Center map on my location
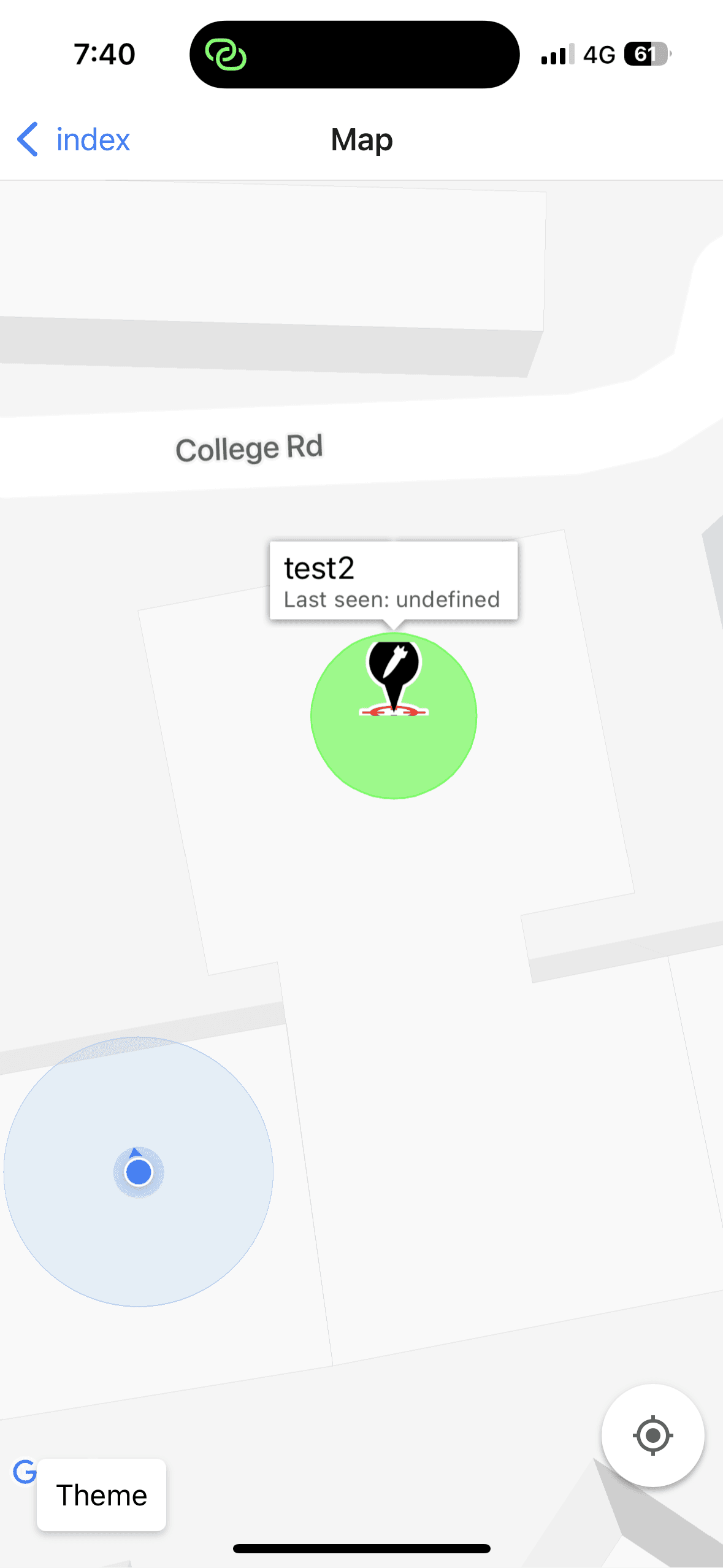The width and height of the screenshot is (723, 1568). pos(652,1435)
